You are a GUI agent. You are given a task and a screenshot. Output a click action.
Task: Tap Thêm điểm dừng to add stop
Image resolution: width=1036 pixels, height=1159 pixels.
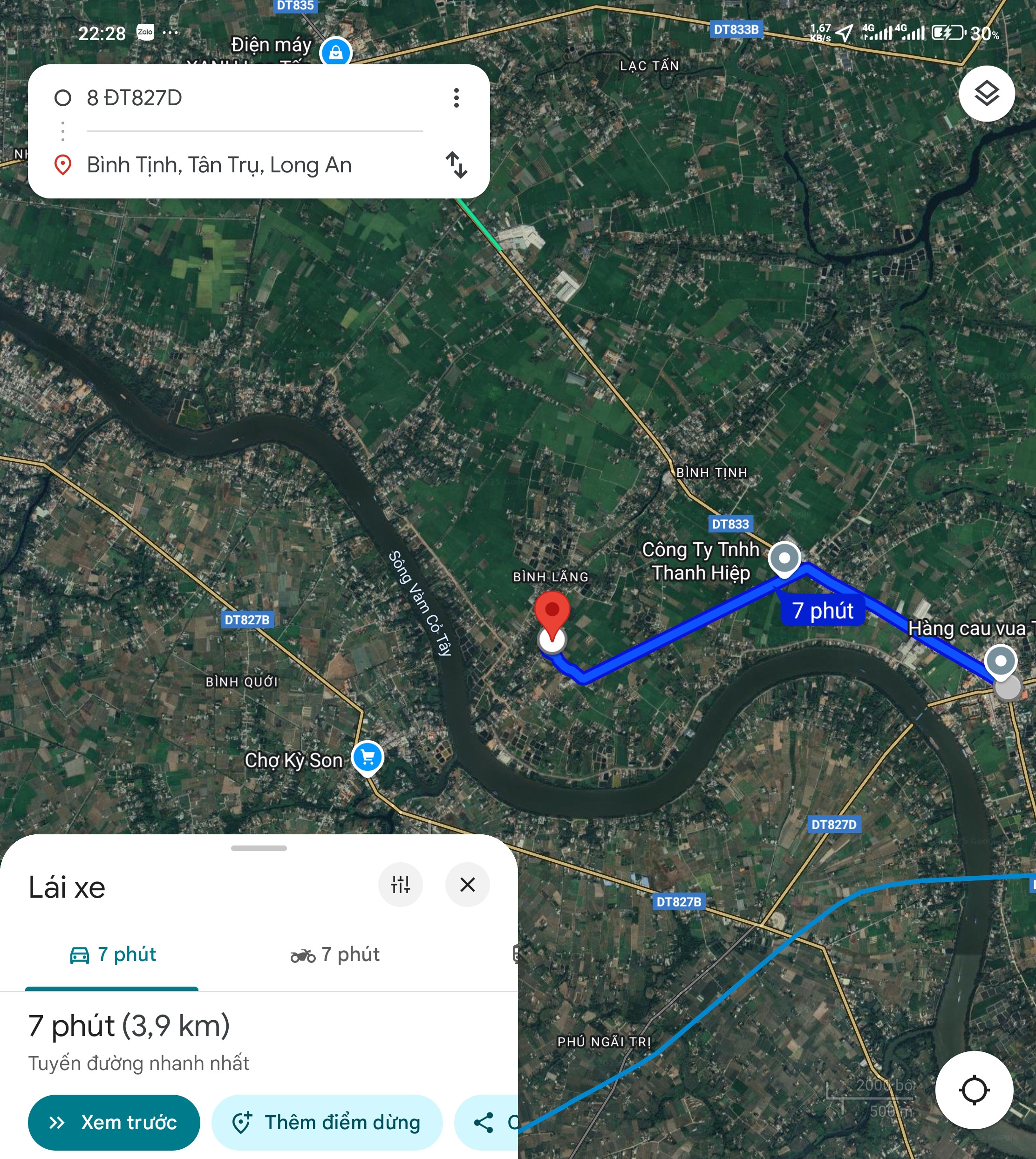pyautogui.click(x=327, y=1123)
